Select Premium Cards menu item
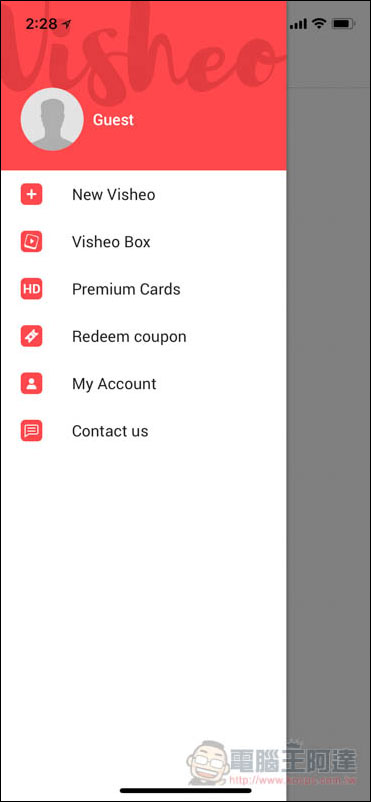 [143, 289]
